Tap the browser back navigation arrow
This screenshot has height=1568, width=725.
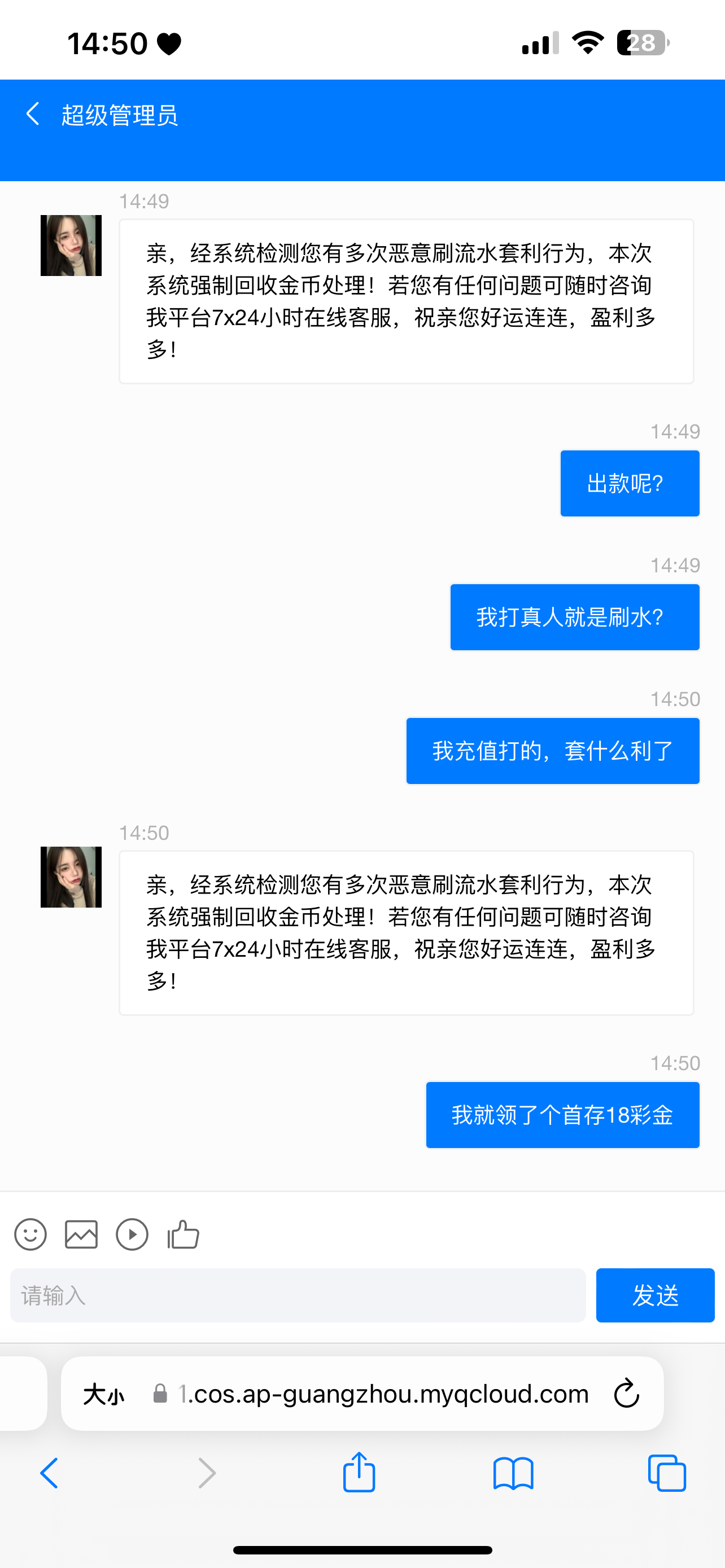coord(50,1473)
